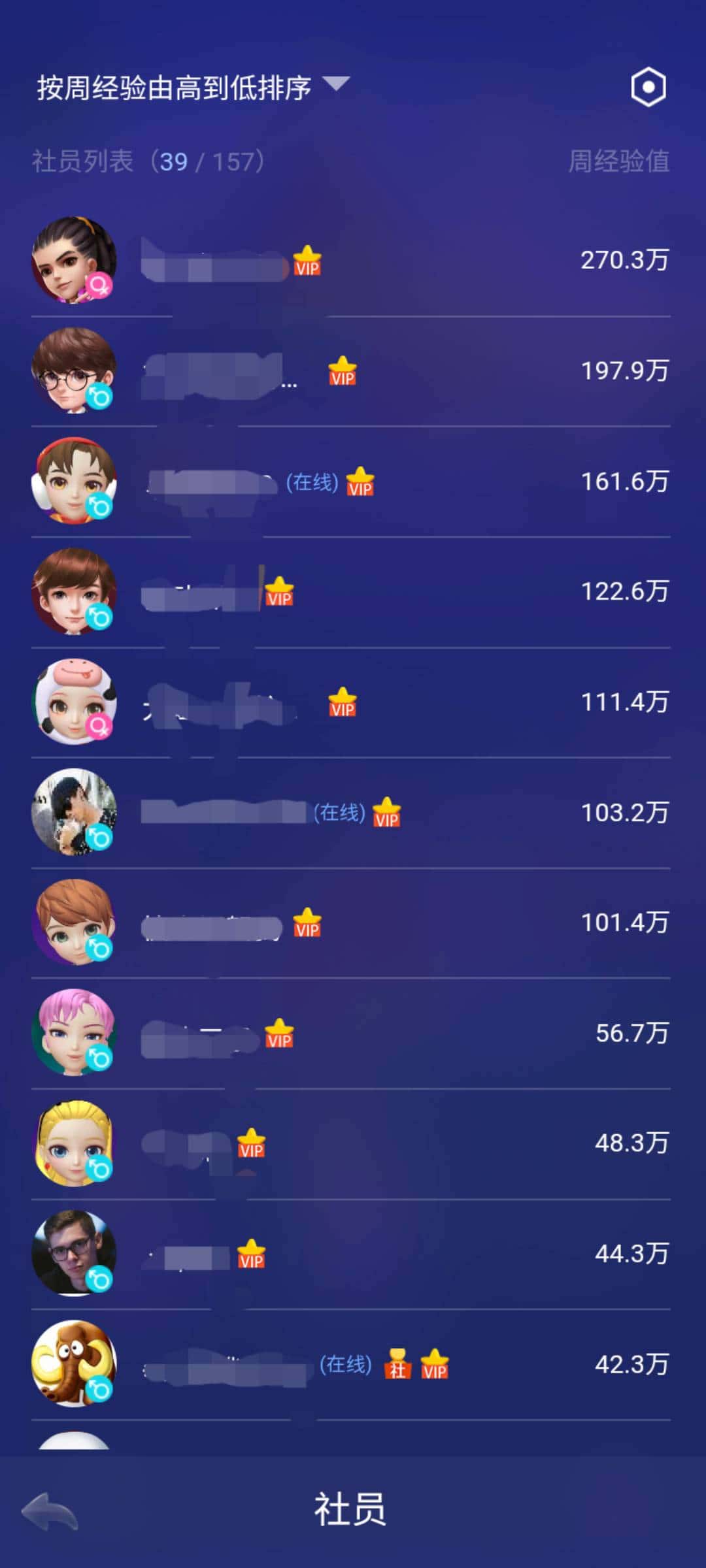The height and width of the screenshot is (1568, 706).
Task: Select the member row showing 161.6万
Action: (x=350, y=482)
